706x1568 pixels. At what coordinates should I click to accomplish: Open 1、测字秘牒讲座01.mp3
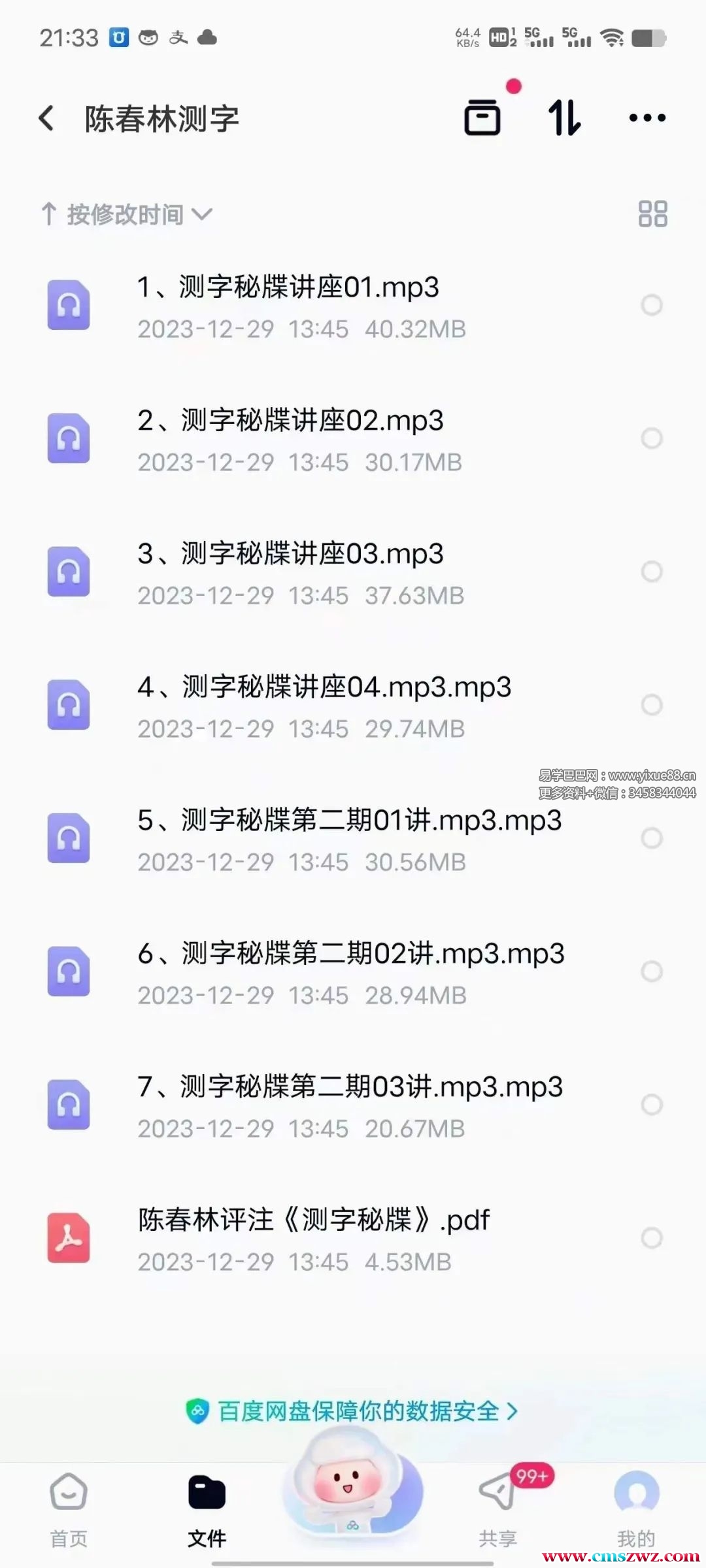(353, 306)
